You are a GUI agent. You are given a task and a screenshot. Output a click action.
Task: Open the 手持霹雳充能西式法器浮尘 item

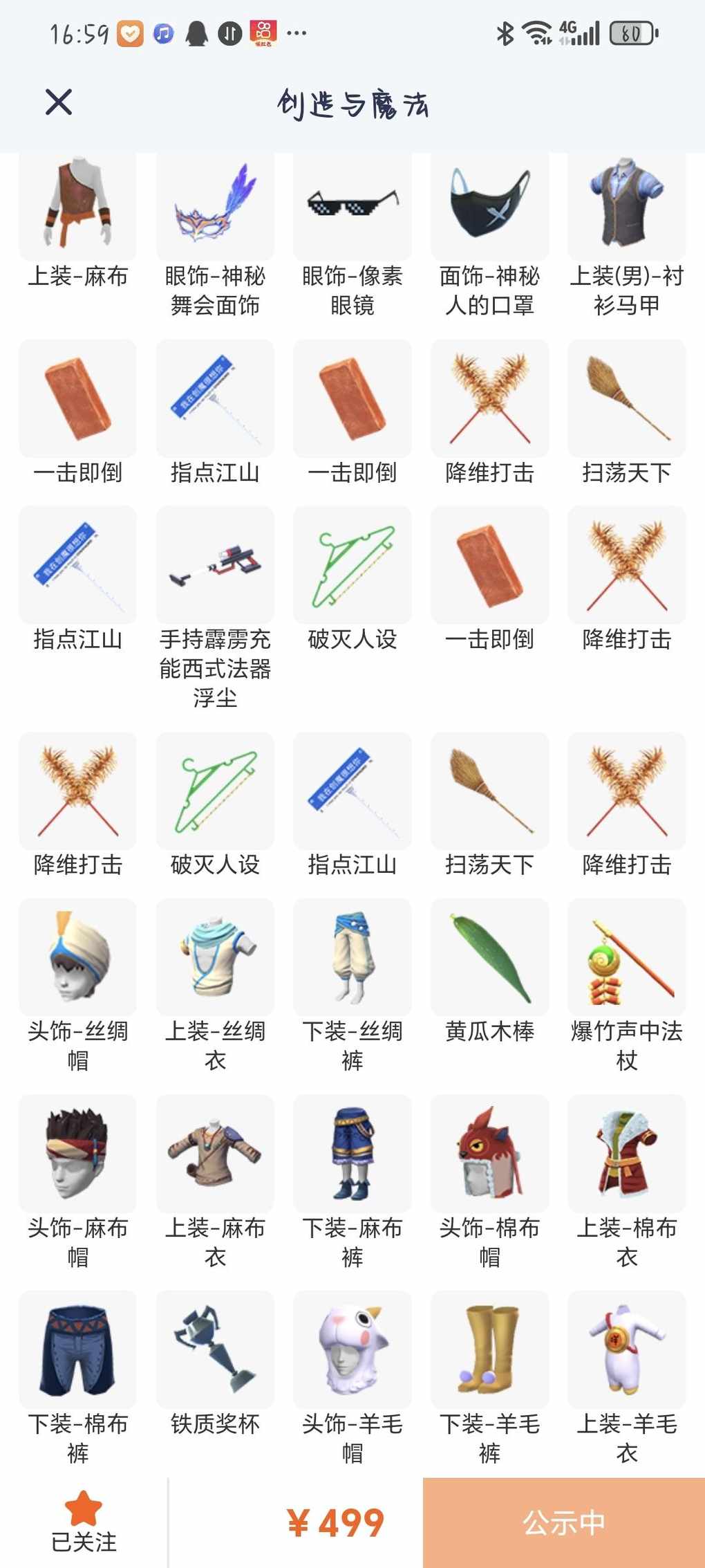[215, 608]
